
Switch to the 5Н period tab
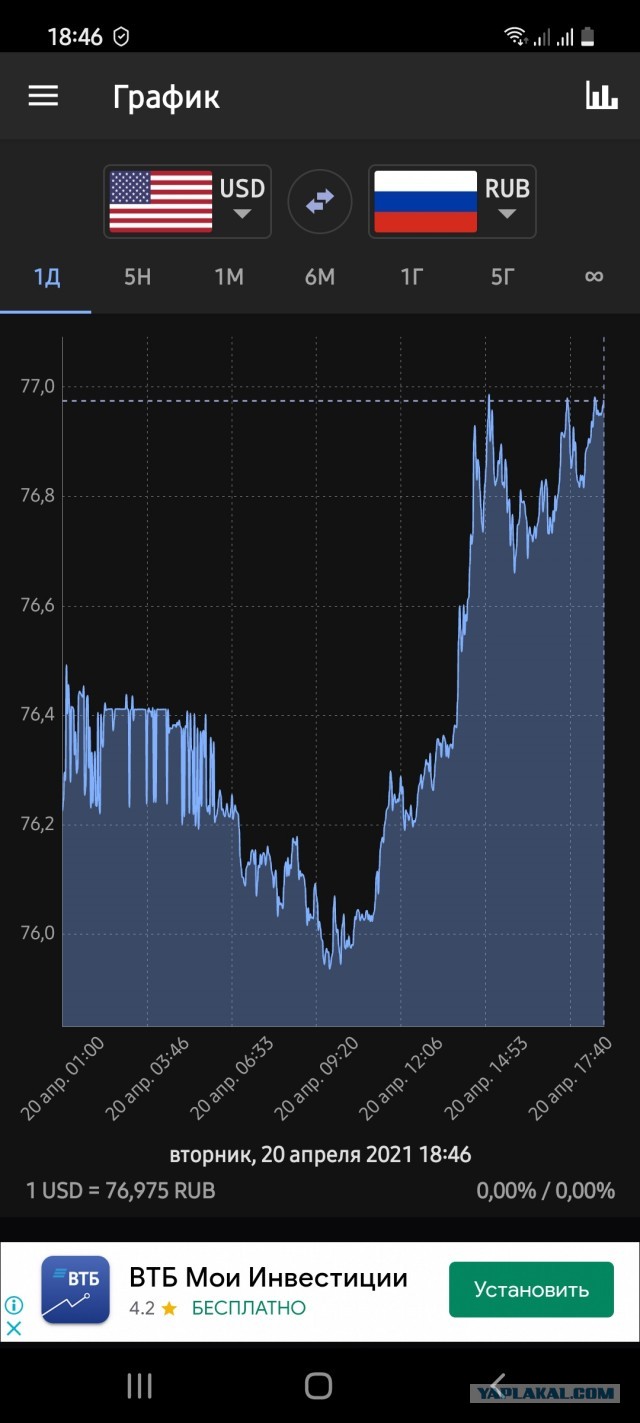(x=137, y=277)
